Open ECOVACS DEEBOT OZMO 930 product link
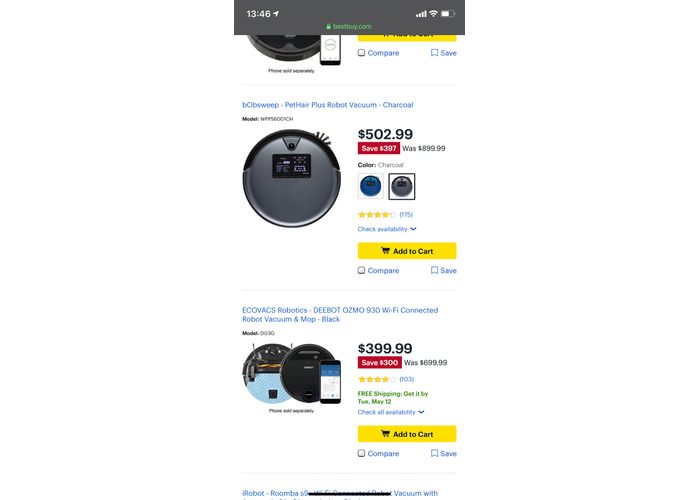The width and height of the screenshot is (700, 500). (x=339, y=315)
